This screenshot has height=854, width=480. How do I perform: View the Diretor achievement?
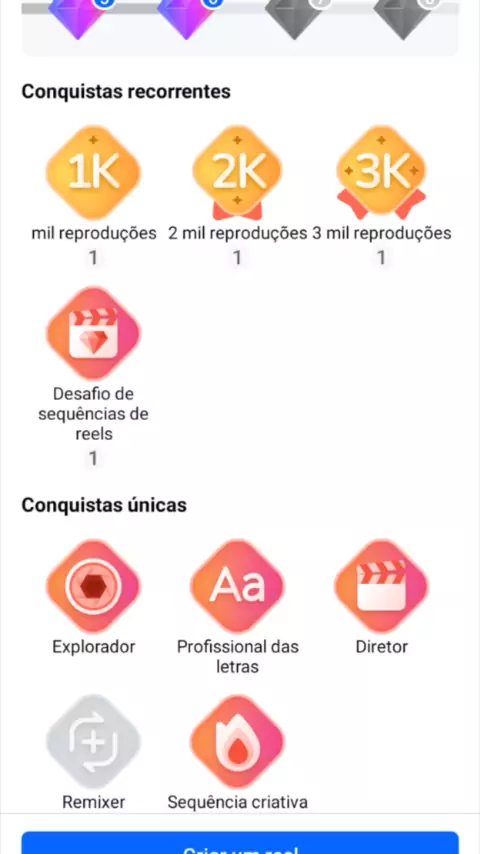[x=381, y=586]
